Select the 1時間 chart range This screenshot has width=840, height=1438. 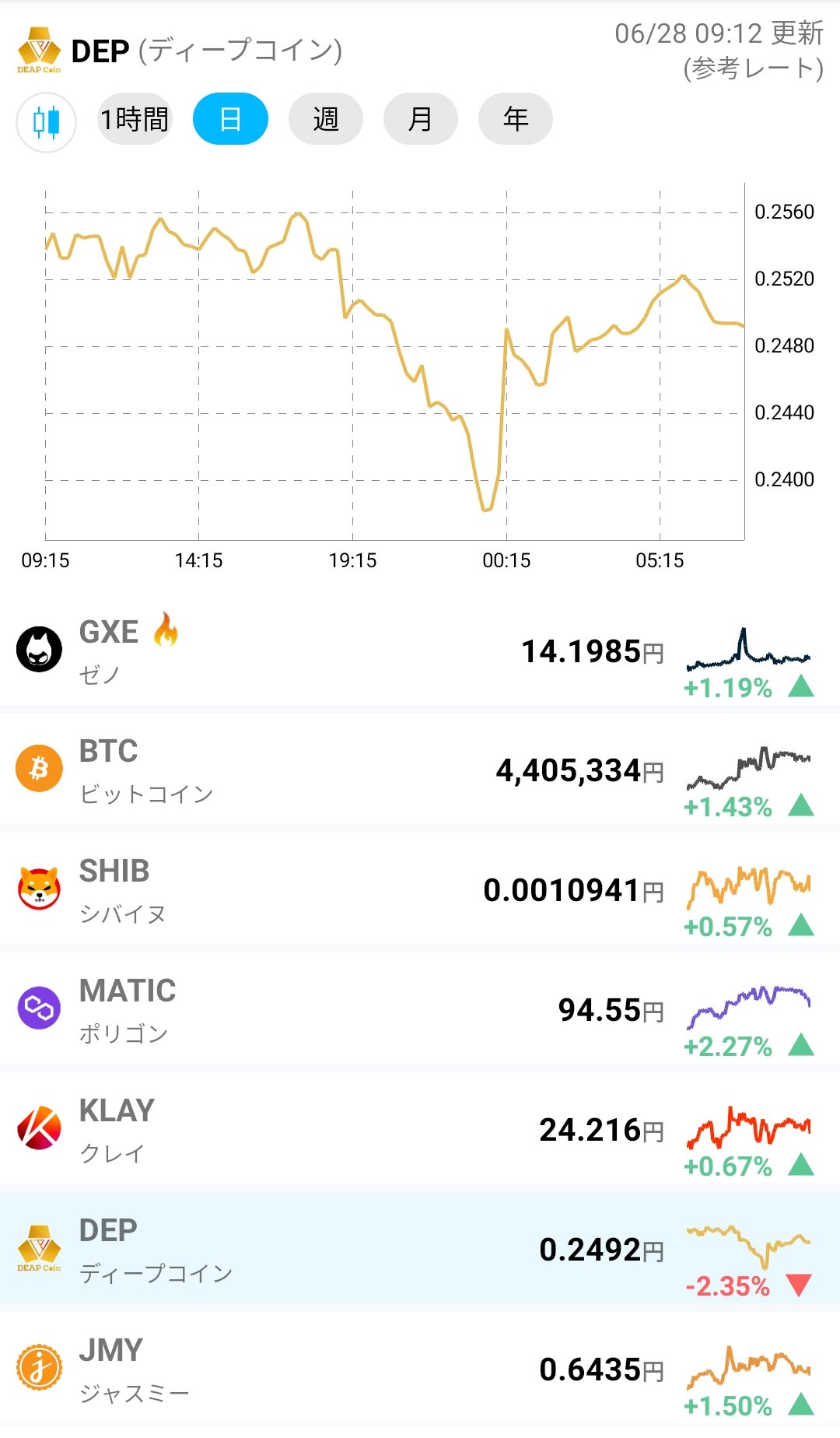pyautogui.click(x=135, y=119)
